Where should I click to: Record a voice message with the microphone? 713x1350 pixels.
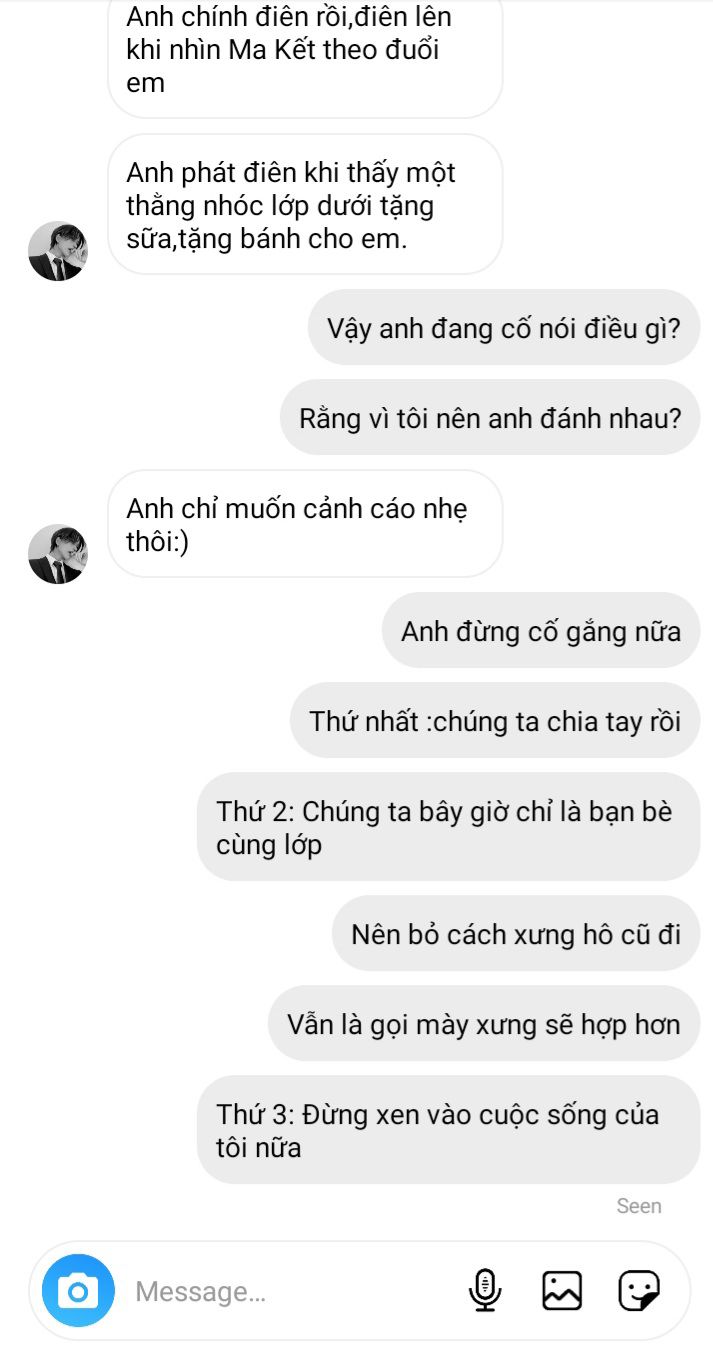click(x=485, y=1291)
